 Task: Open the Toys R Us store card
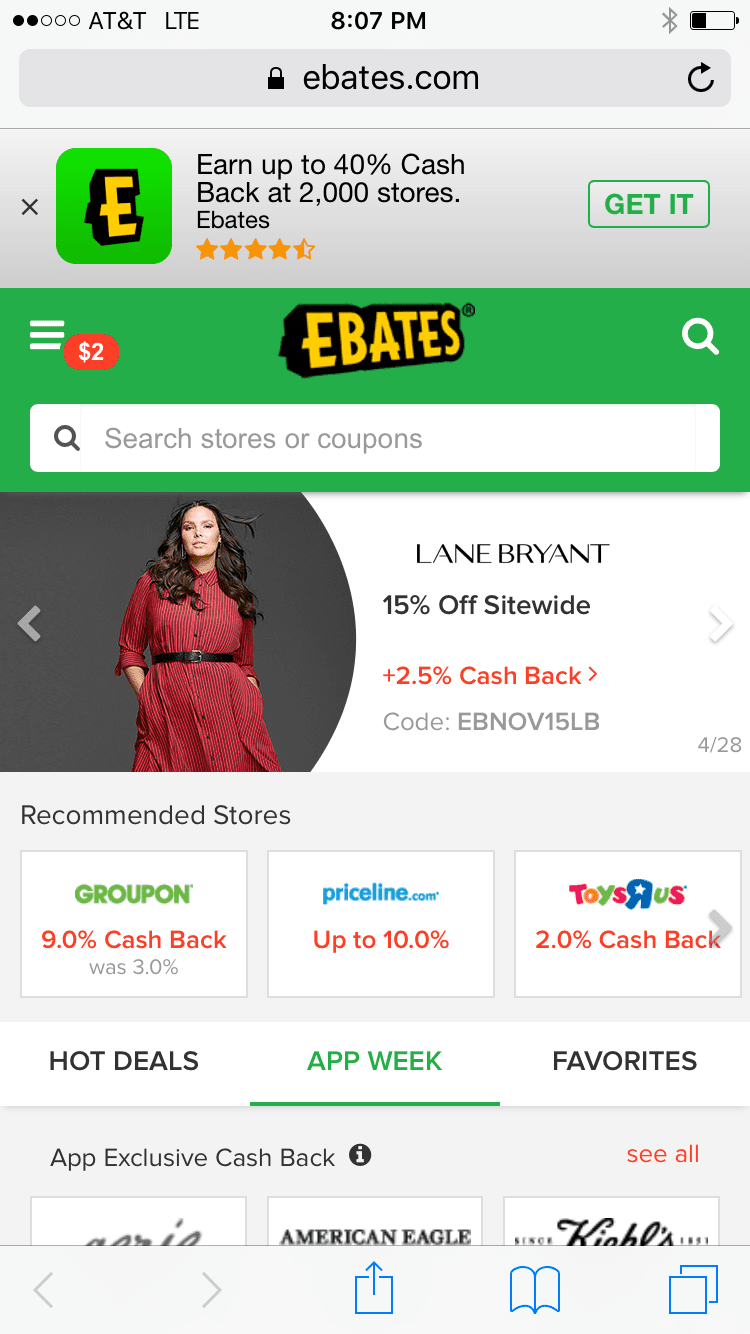(627, 924)
